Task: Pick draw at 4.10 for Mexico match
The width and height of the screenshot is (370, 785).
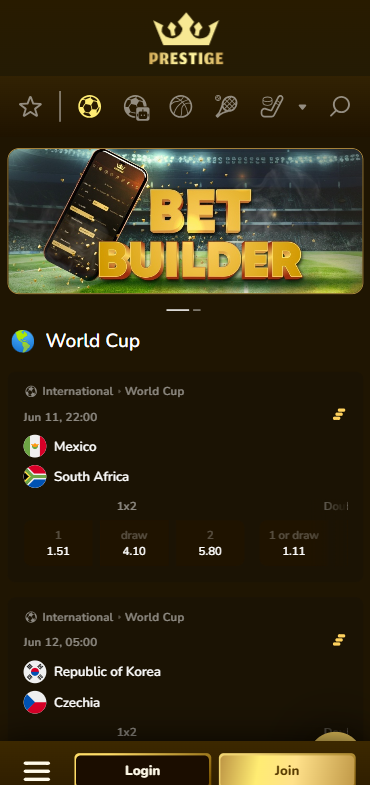Action: point(134,544)
